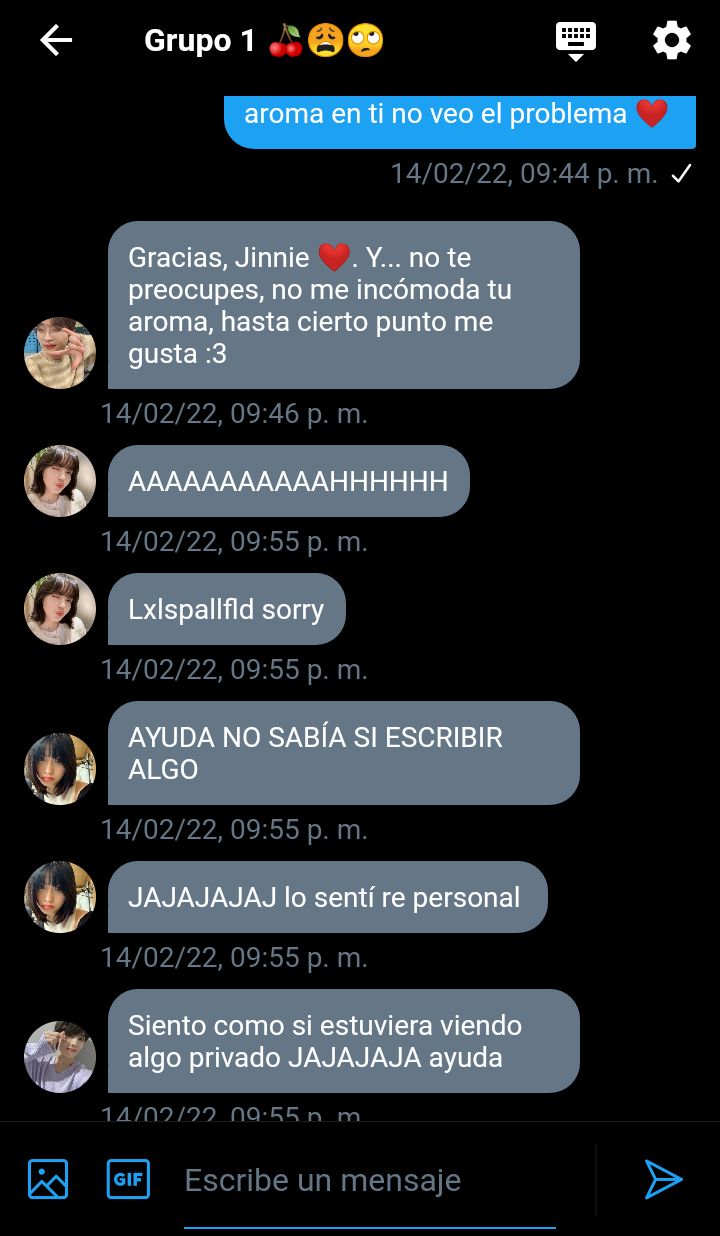The image size is (720, 1236).
Task: Open the GIF picker
Action: [128, 1179]
